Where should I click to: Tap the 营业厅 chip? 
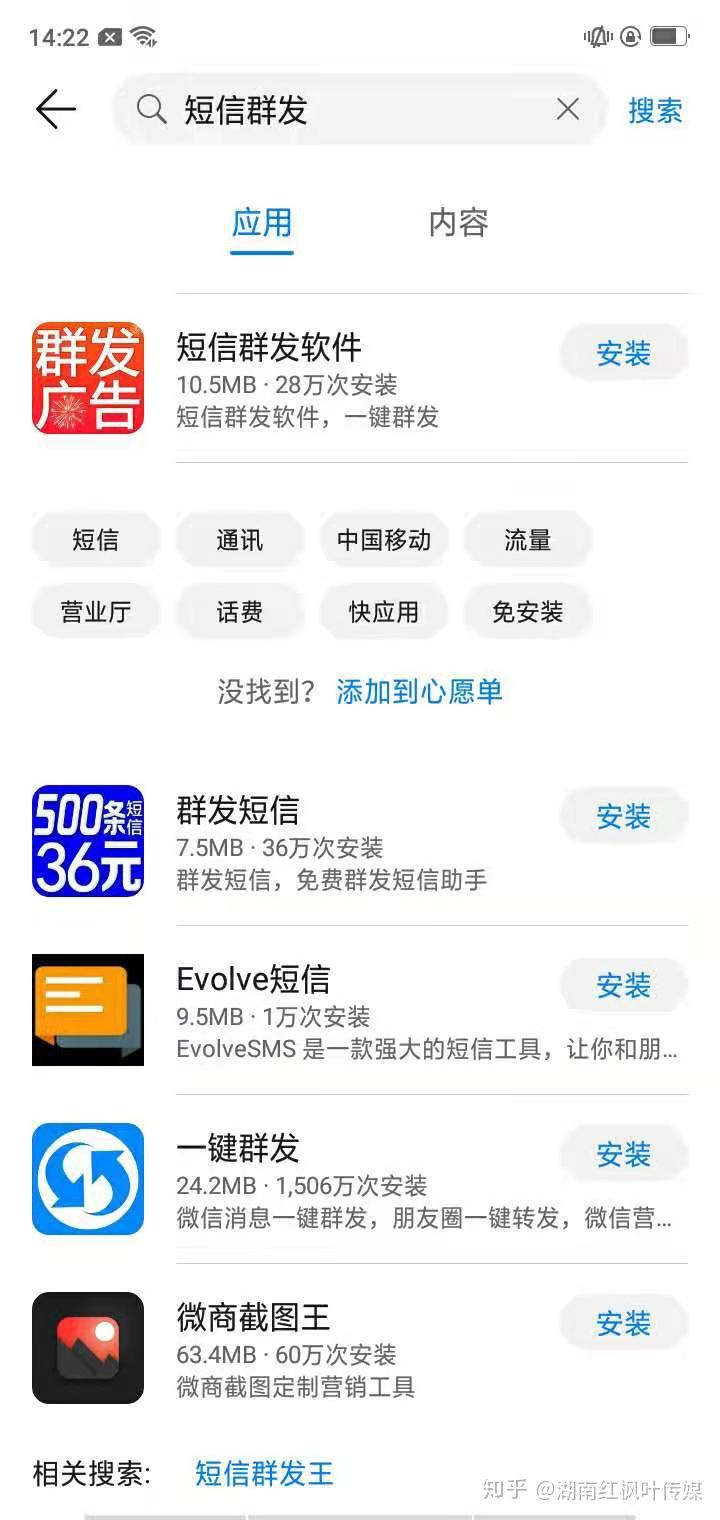[96, 611]
